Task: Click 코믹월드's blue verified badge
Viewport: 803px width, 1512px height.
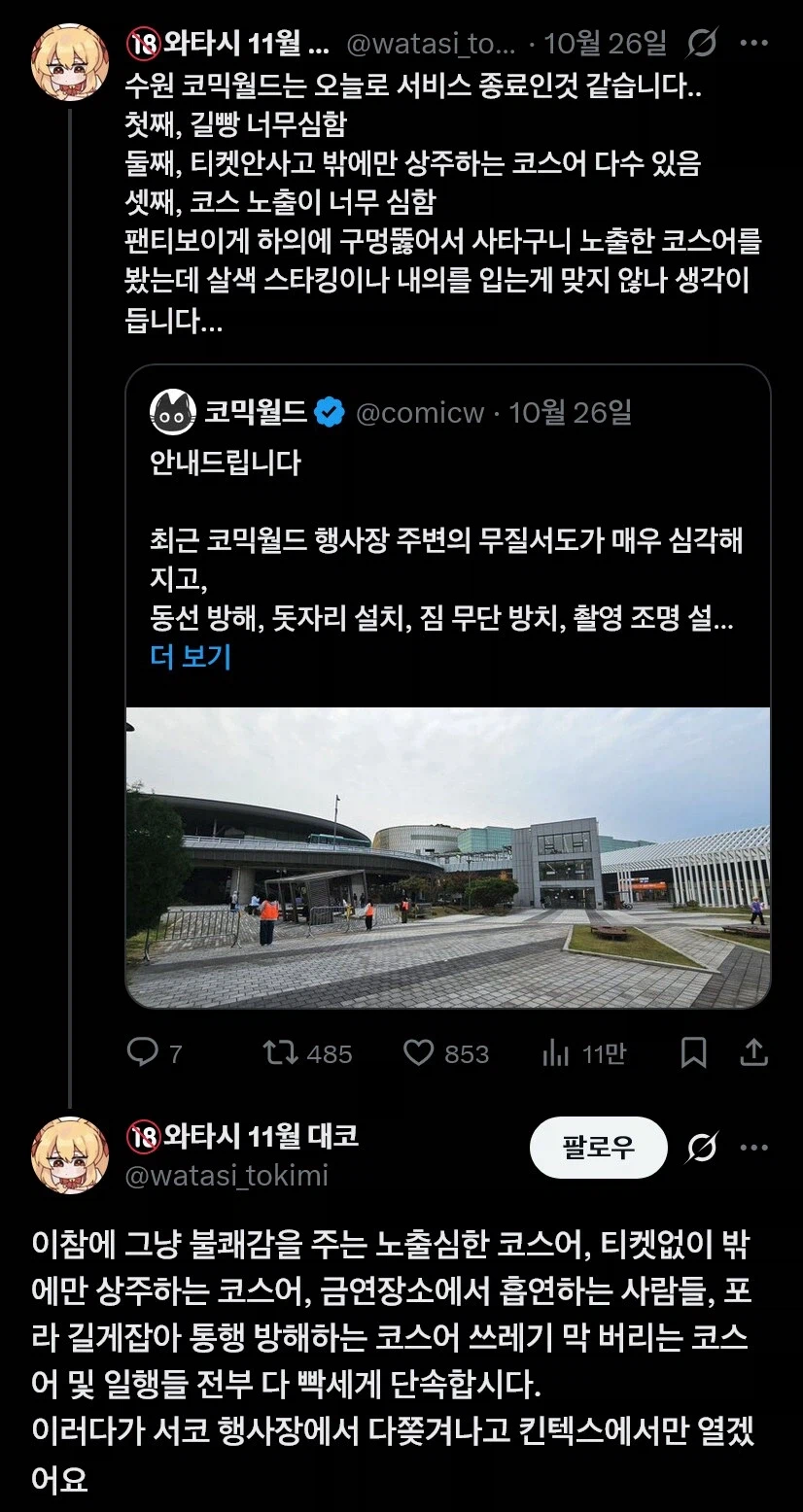Action: point(331,412)
